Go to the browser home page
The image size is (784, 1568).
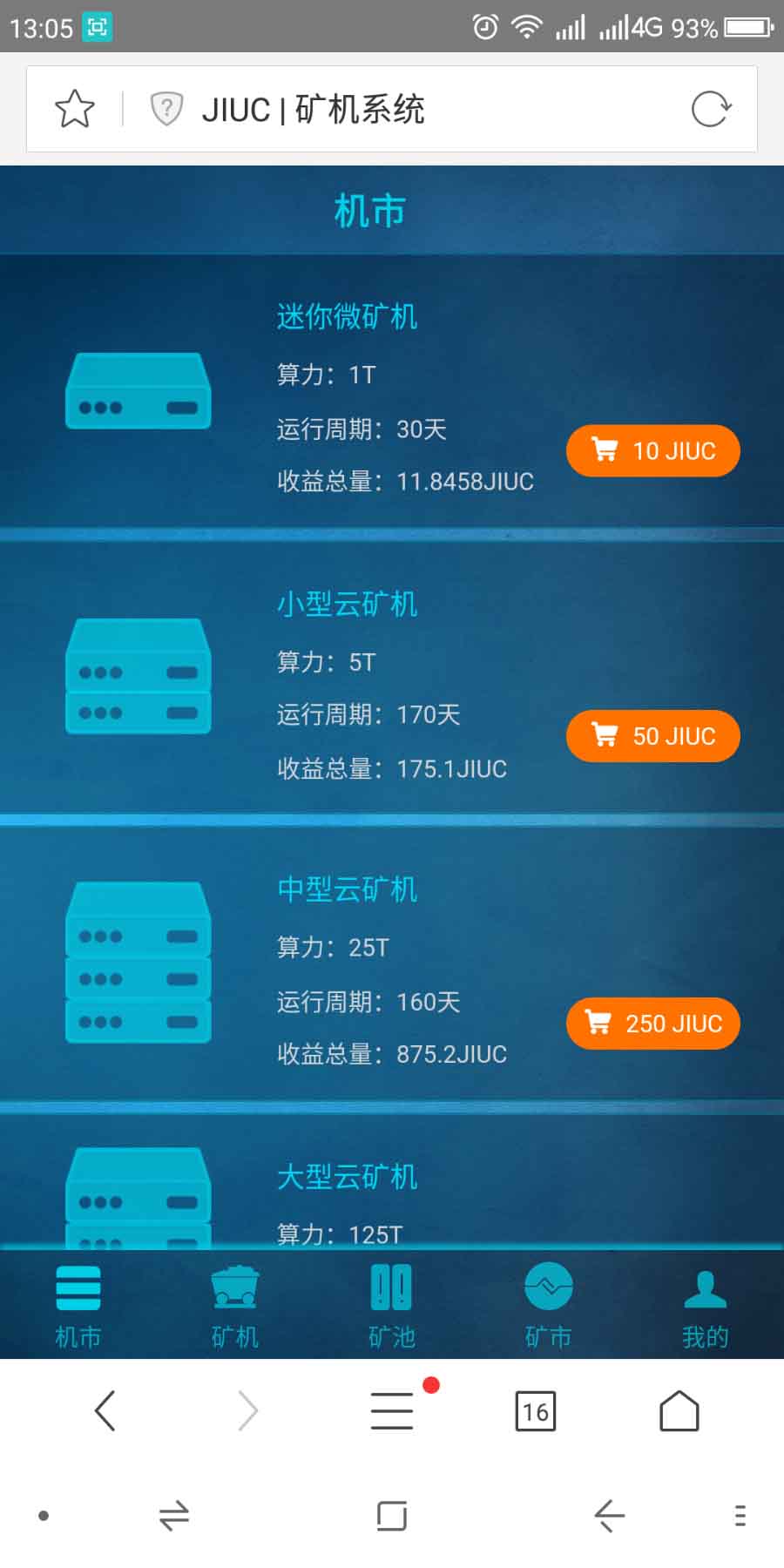click(x=679, y=1410)
